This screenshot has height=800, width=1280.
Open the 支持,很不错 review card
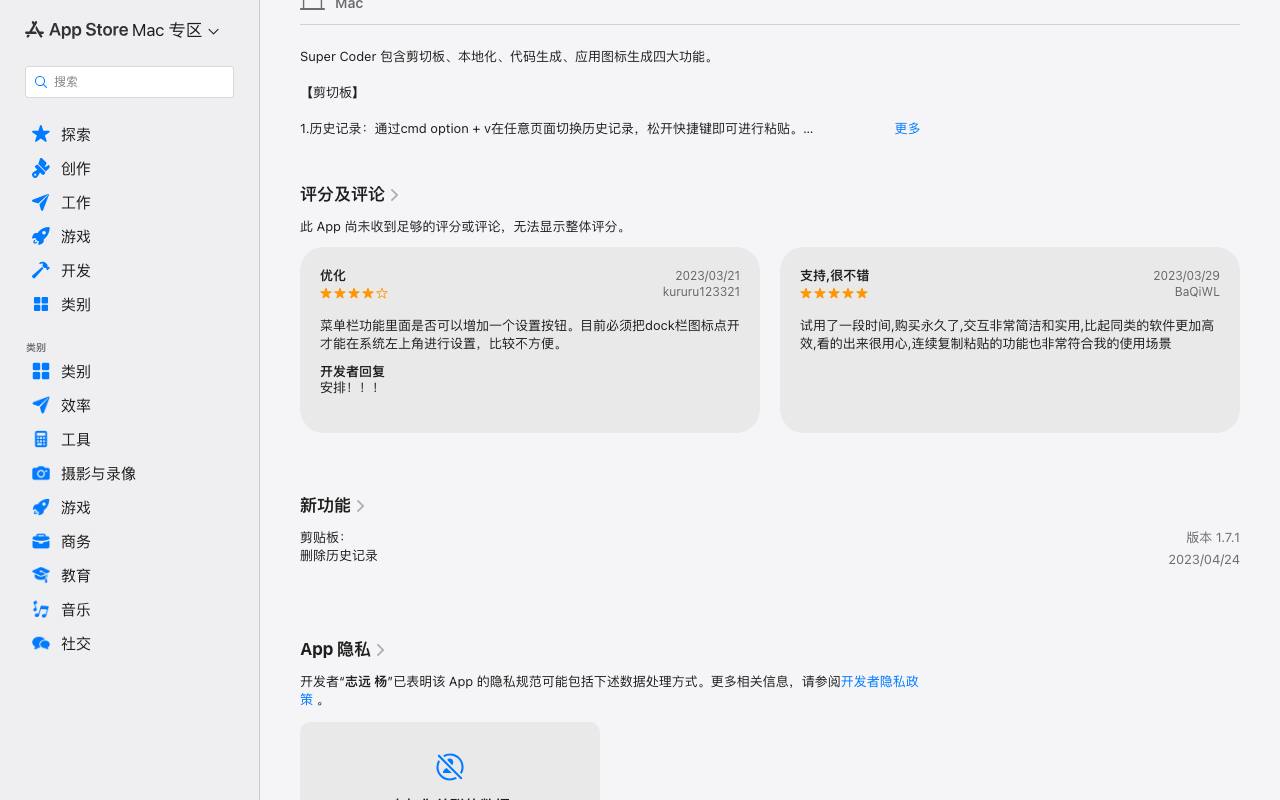pyautogui.click(x=1010, y=340)
